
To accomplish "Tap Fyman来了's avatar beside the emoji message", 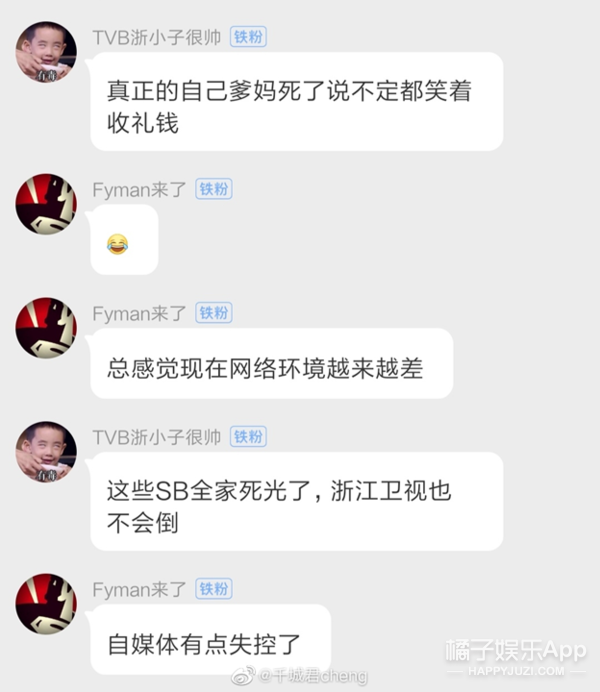I will pyautogui.click(x=46, y=204).
